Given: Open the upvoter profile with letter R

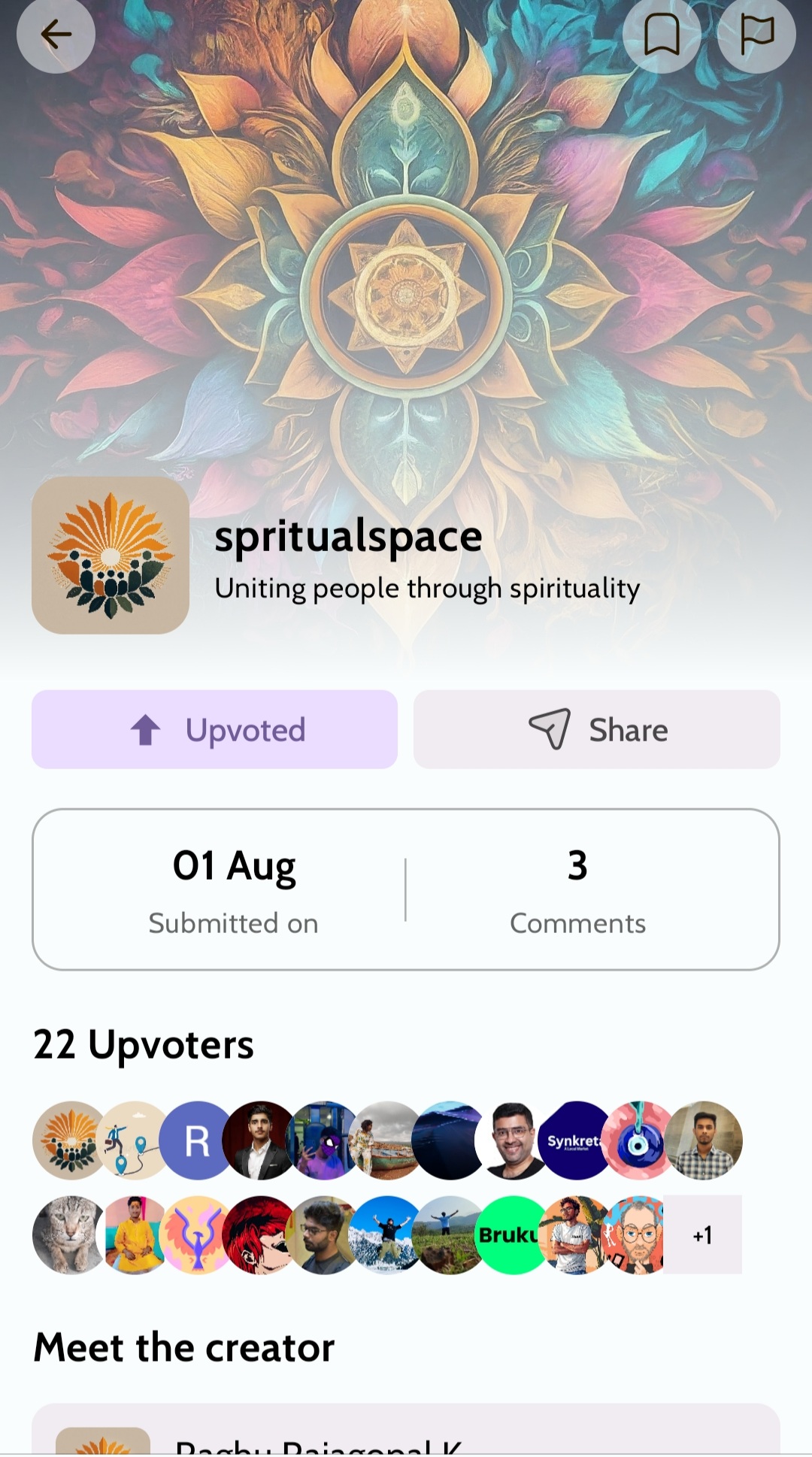Looking at the screenshot, I should coord(195,1140).
